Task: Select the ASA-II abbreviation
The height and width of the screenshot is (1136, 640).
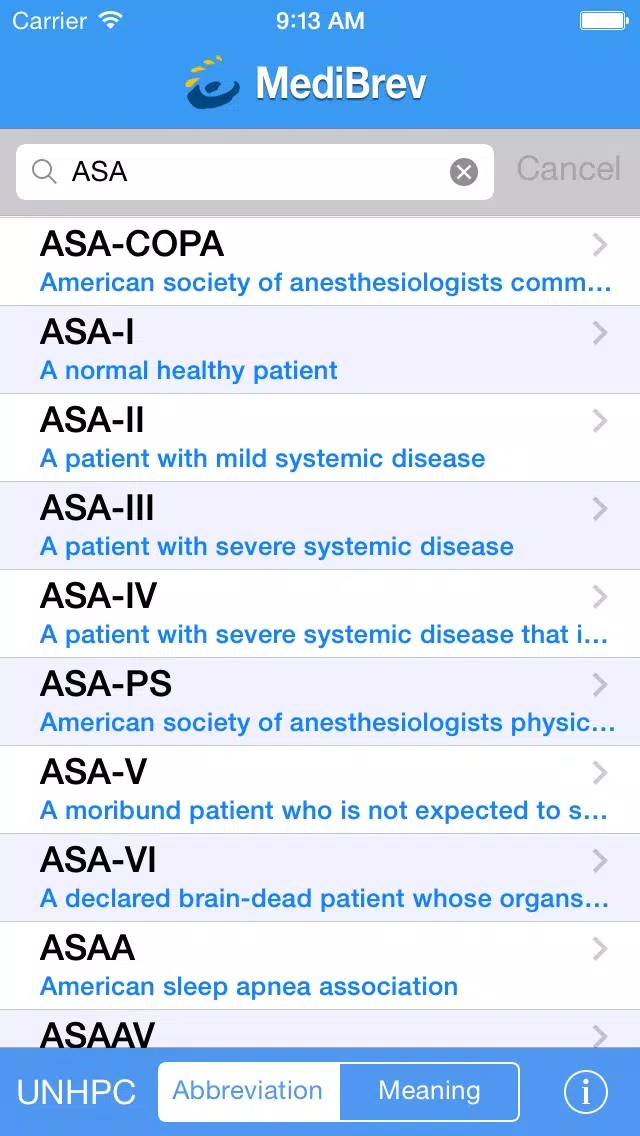Action: coord(320,438)
